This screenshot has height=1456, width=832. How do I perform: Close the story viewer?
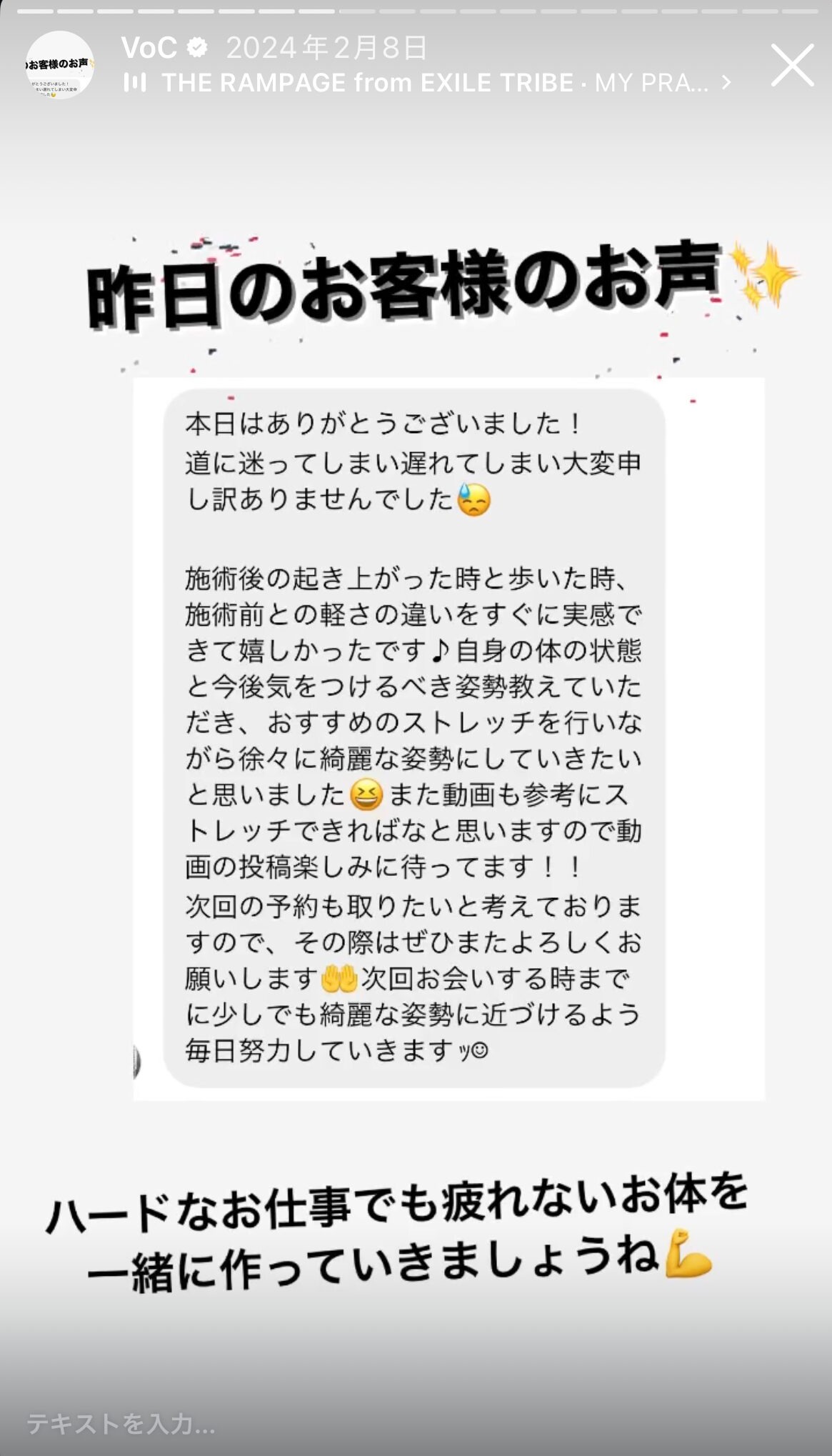pyautogui.click(x=792, y=66)
